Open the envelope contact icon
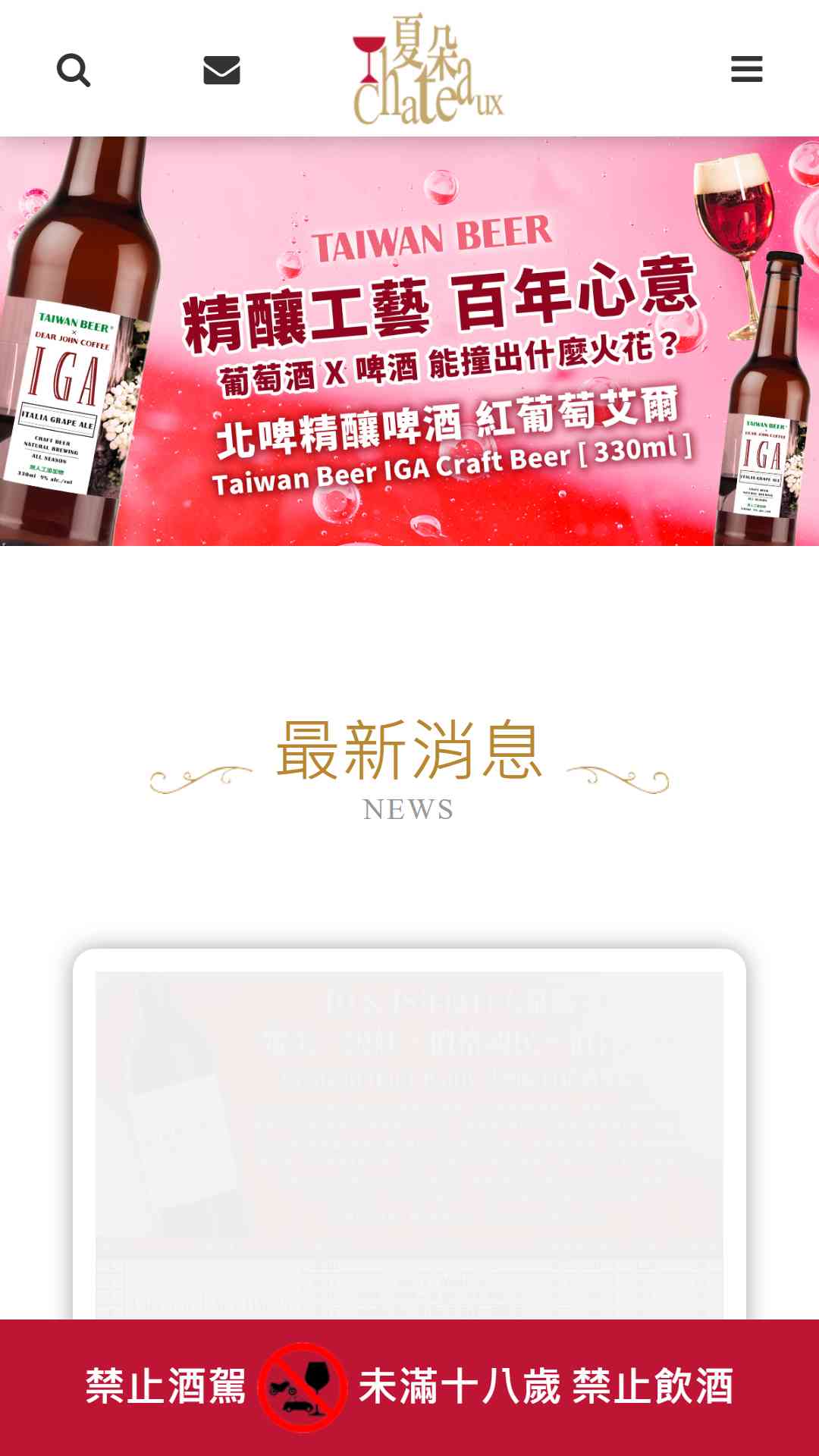The width and height of the screenshot is (819, 1456). [221, 71]
